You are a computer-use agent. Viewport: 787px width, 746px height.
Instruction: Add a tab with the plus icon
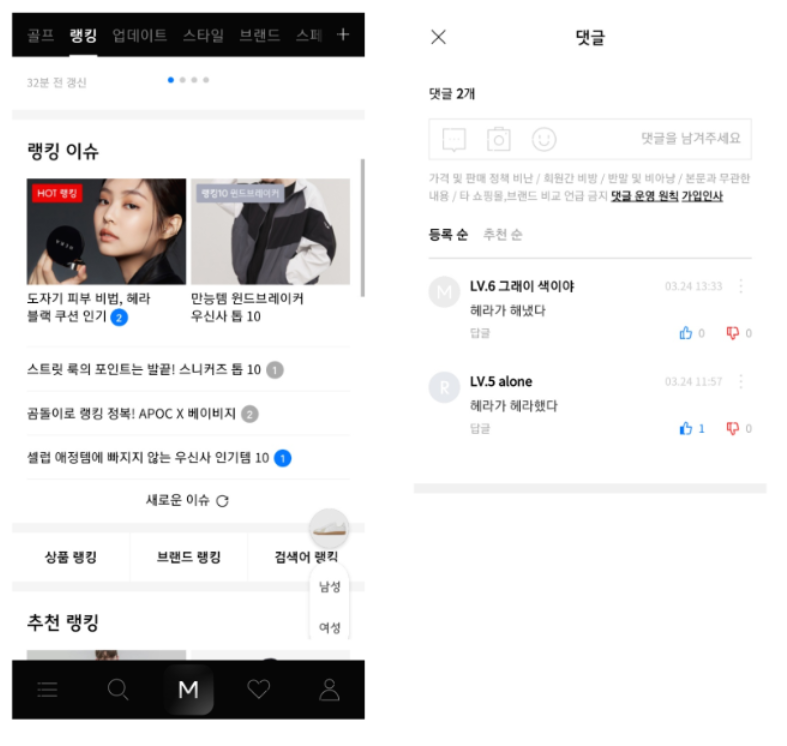pos(343,35)
